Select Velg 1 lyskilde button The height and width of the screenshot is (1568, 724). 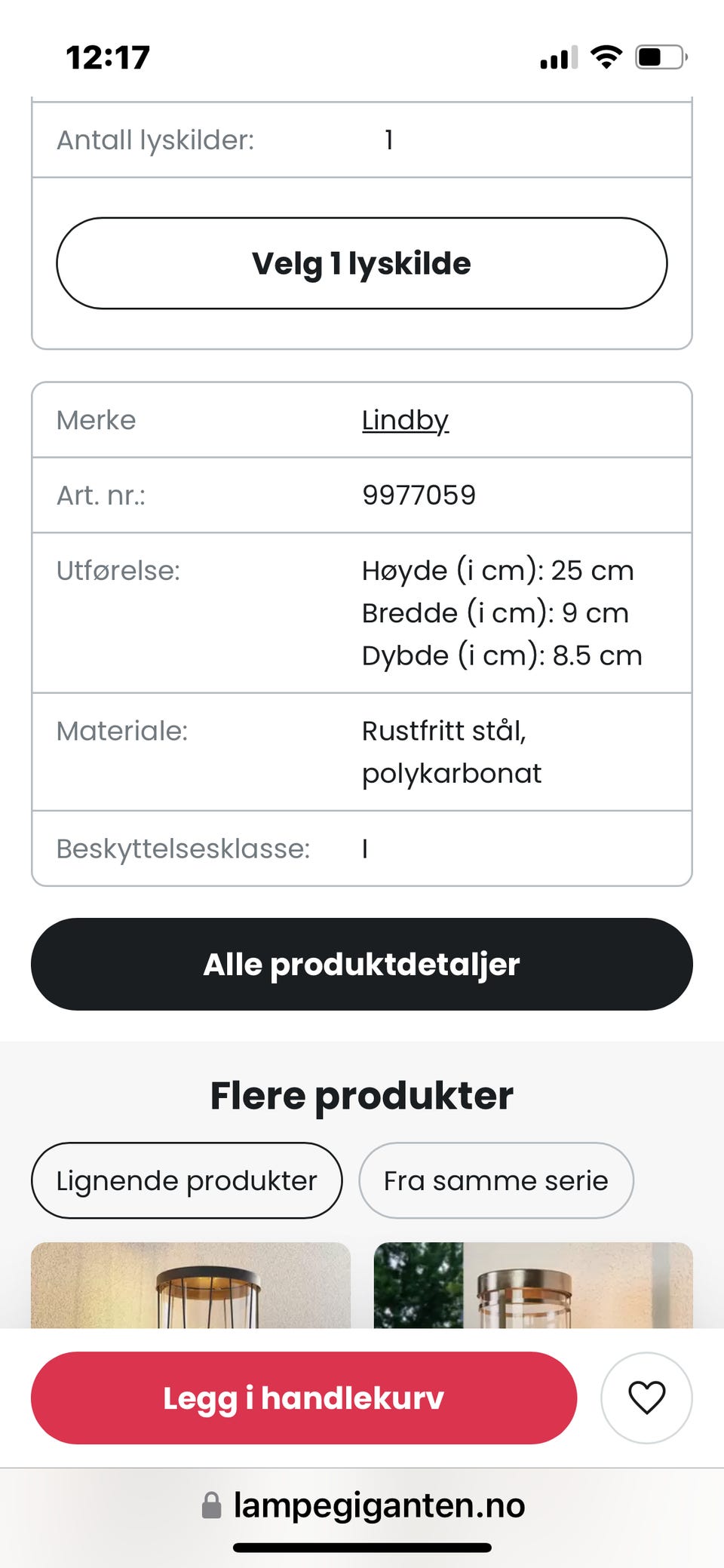362,263
